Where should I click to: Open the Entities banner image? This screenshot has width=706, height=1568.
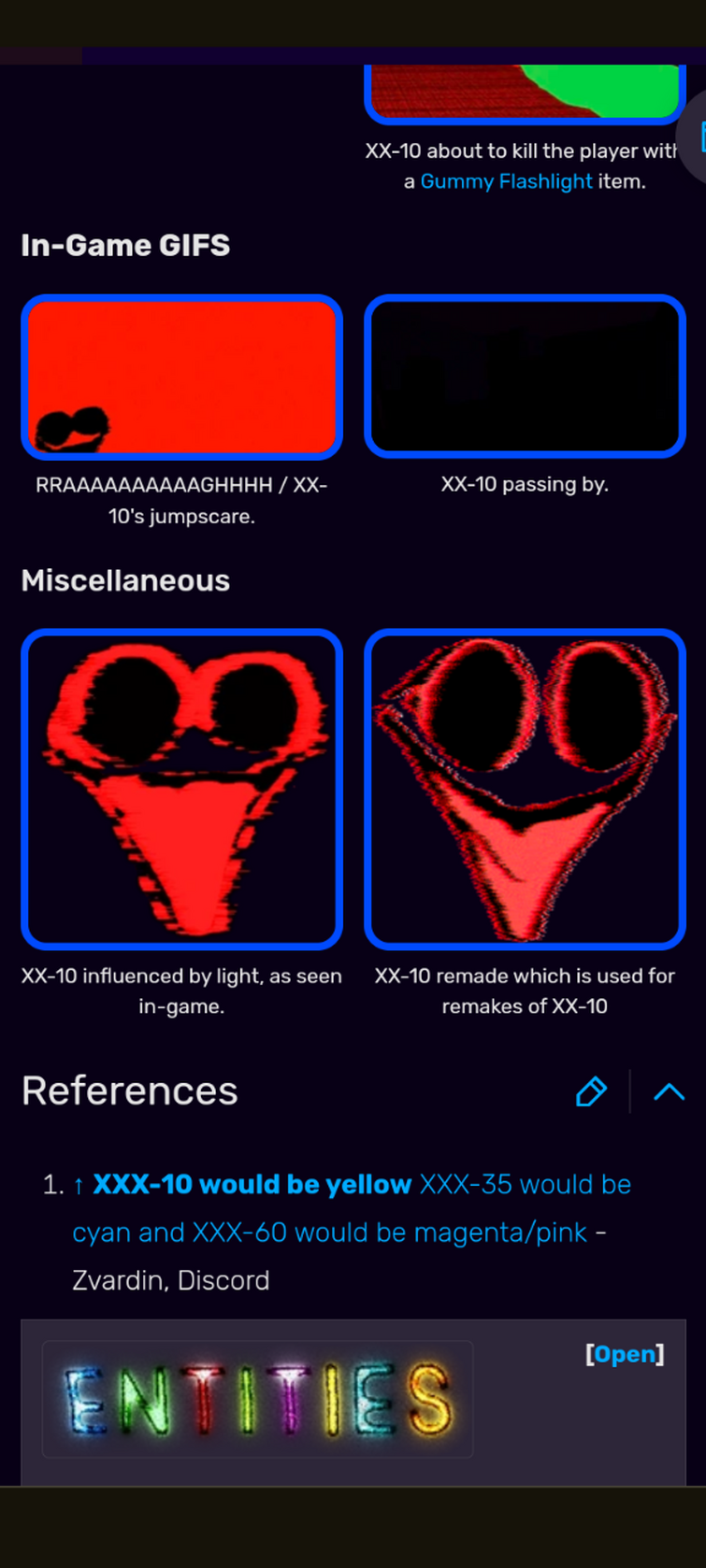258,1399
